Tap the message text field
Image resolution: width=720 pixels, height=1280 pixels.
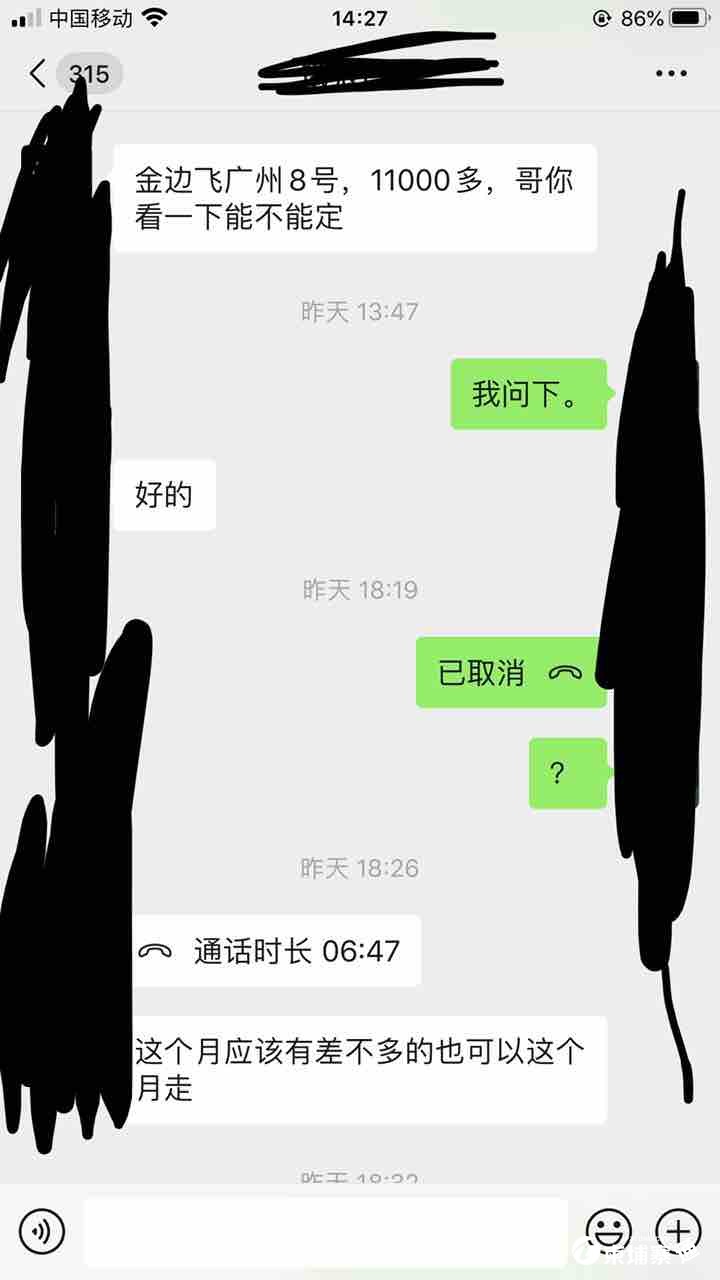tap(325, 1231)
